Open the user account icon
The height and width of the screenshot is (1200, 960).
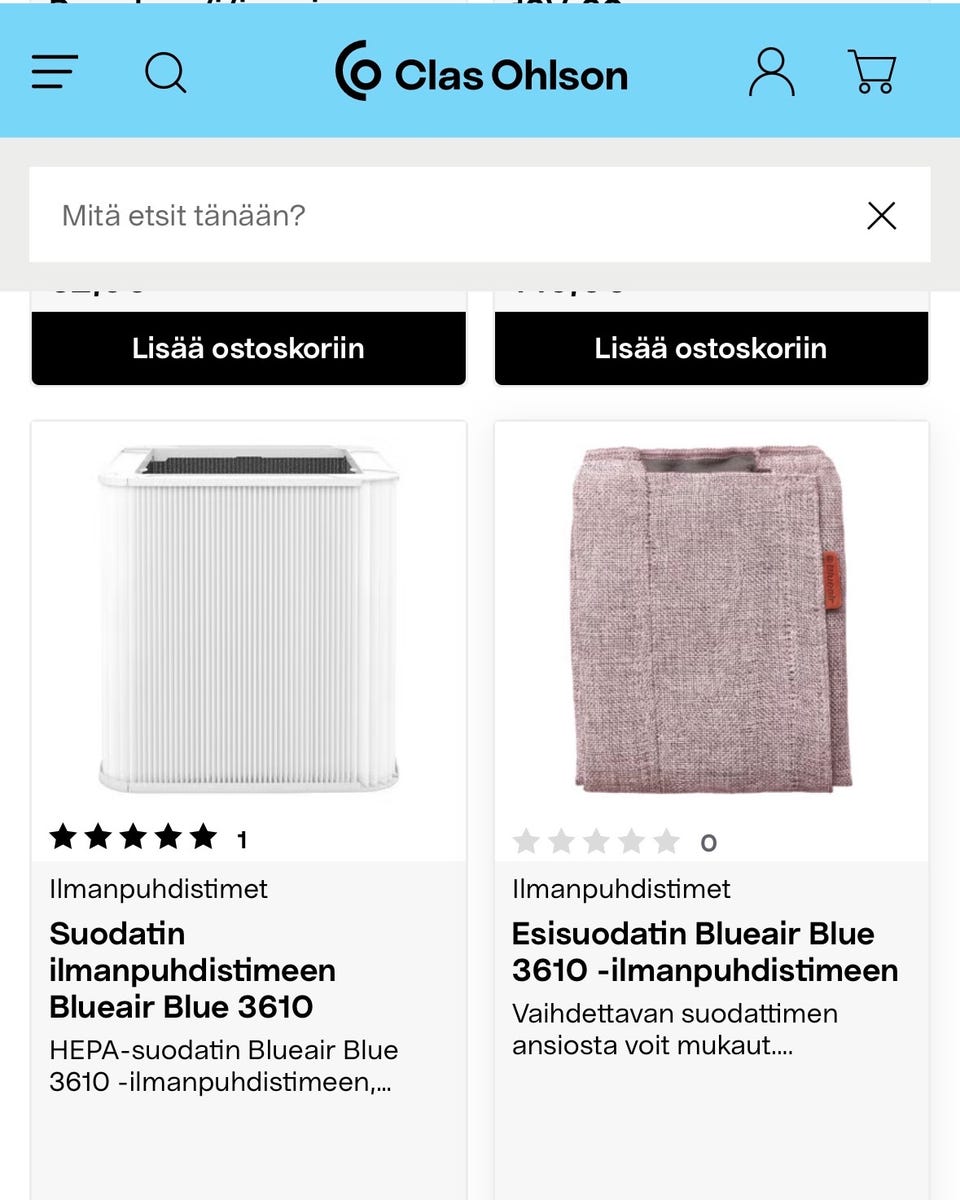tap(771, 72)
